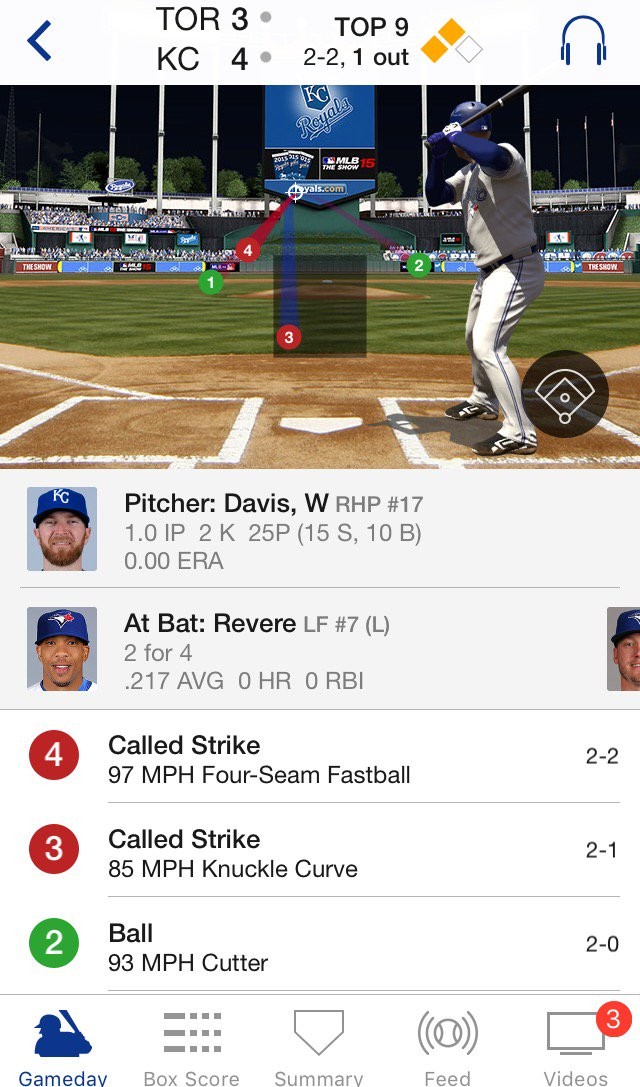Select pitch 4 Called Strike row
The width and height of the screenshot is (640, 1087).
pyautogui.click(x=320, y=756)
